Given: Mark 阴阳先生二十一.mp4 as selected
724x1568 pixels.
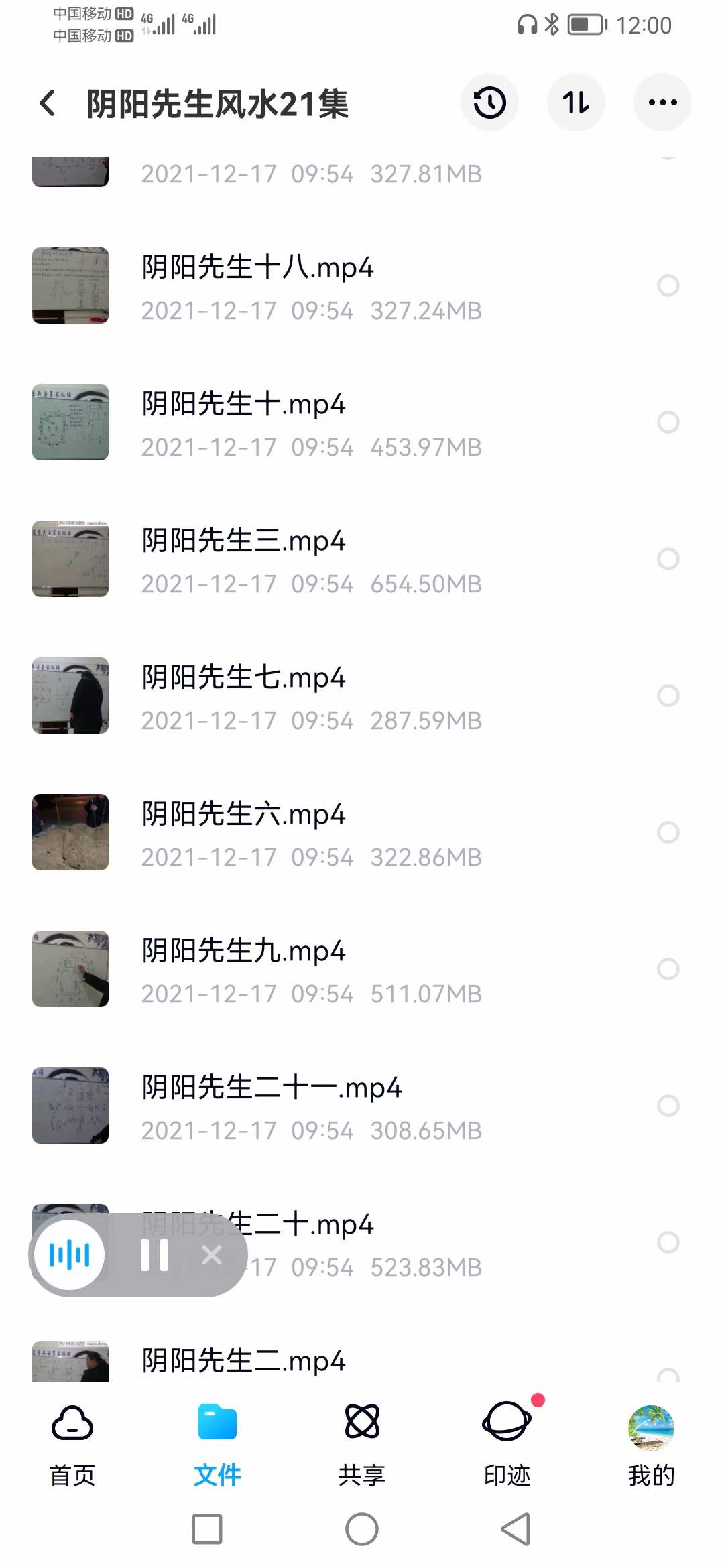Looking at the screenshot, I should [668, 1106].
